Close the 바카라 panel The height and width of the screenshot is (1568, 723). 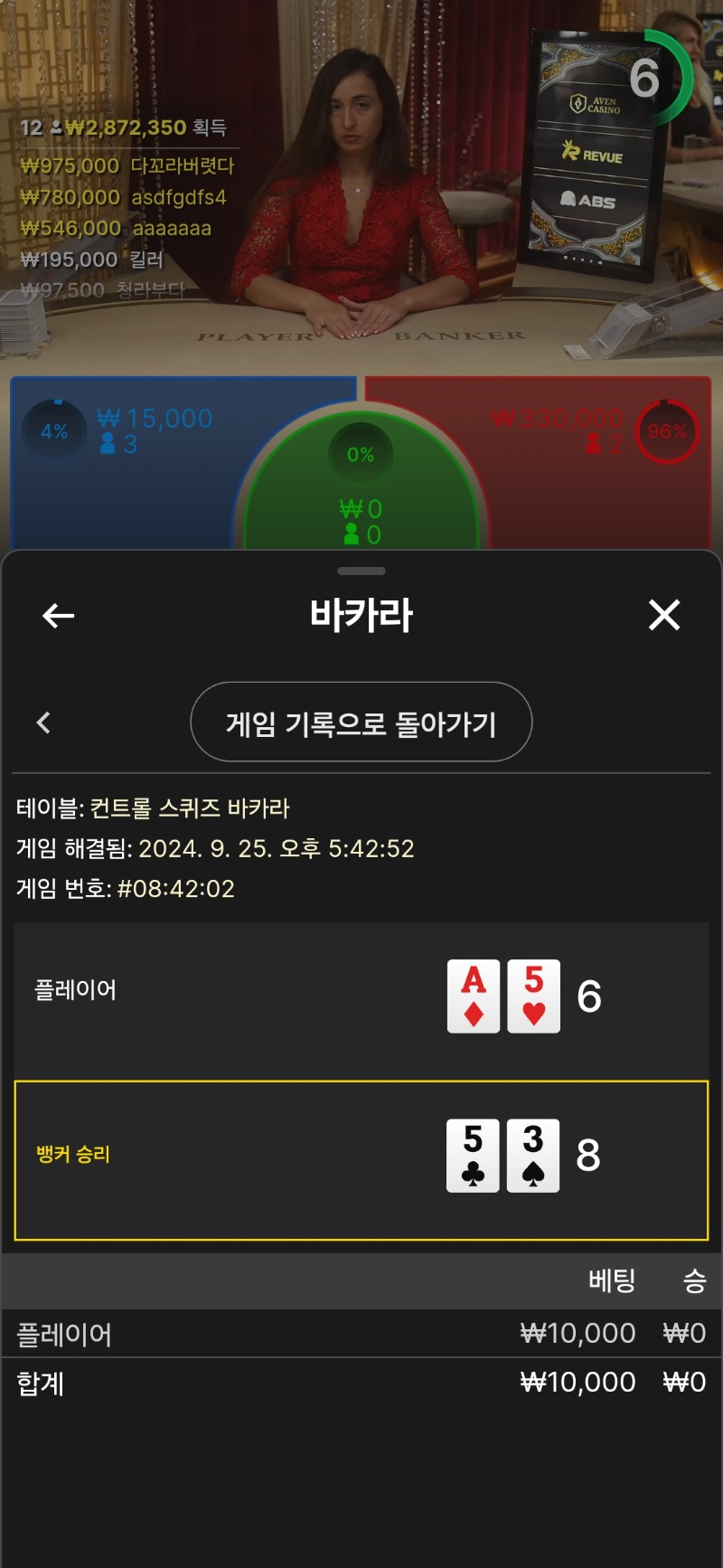pyautogui.click(x=664, y=615)
